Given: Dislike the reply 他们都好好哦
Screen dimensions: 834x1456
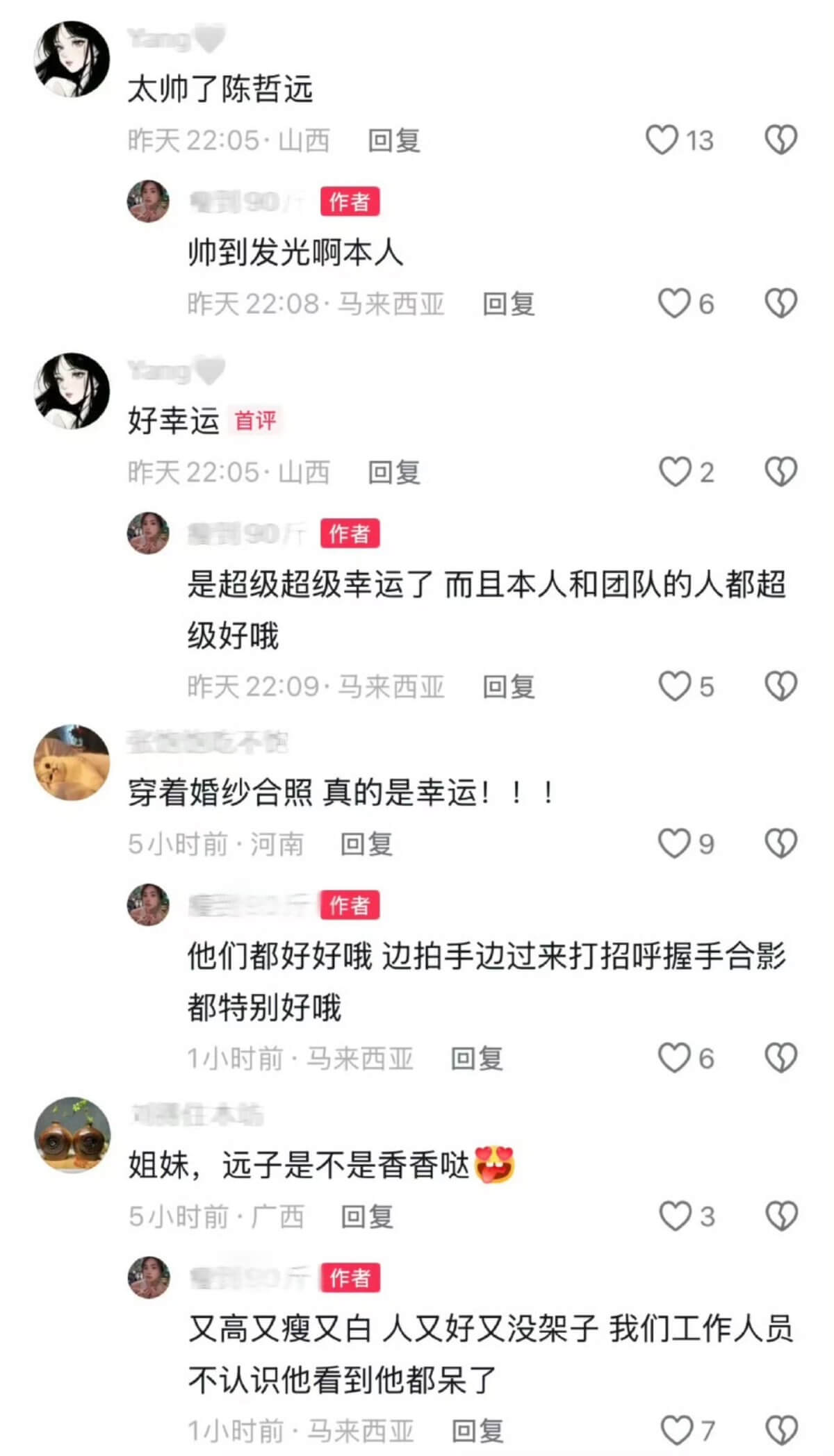Looking at the screenshot, I should pos(780,1058).
